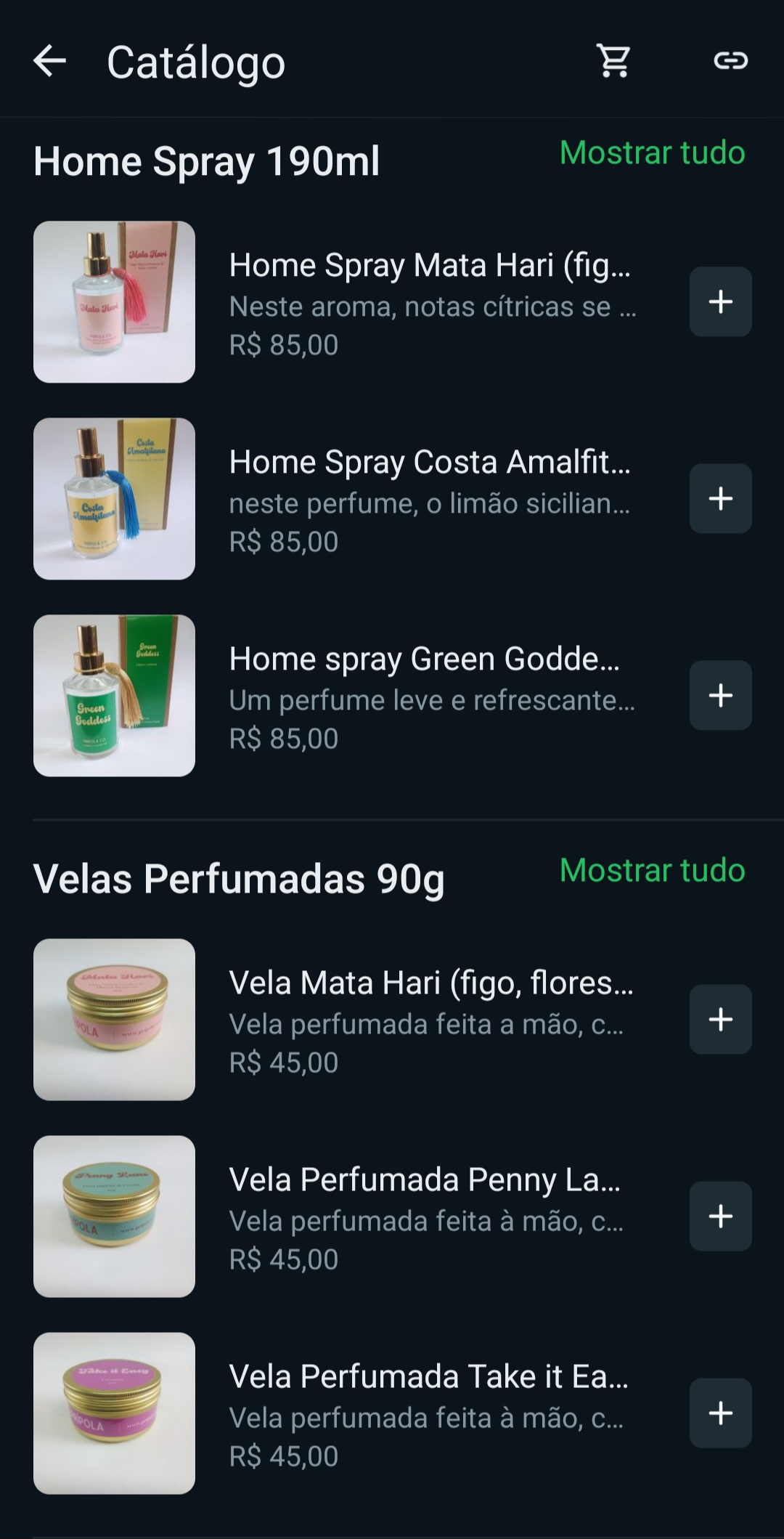Expand the truncated Green Goddess description
The width and height of the screenshot is (784, 1539).
[431, 701]
